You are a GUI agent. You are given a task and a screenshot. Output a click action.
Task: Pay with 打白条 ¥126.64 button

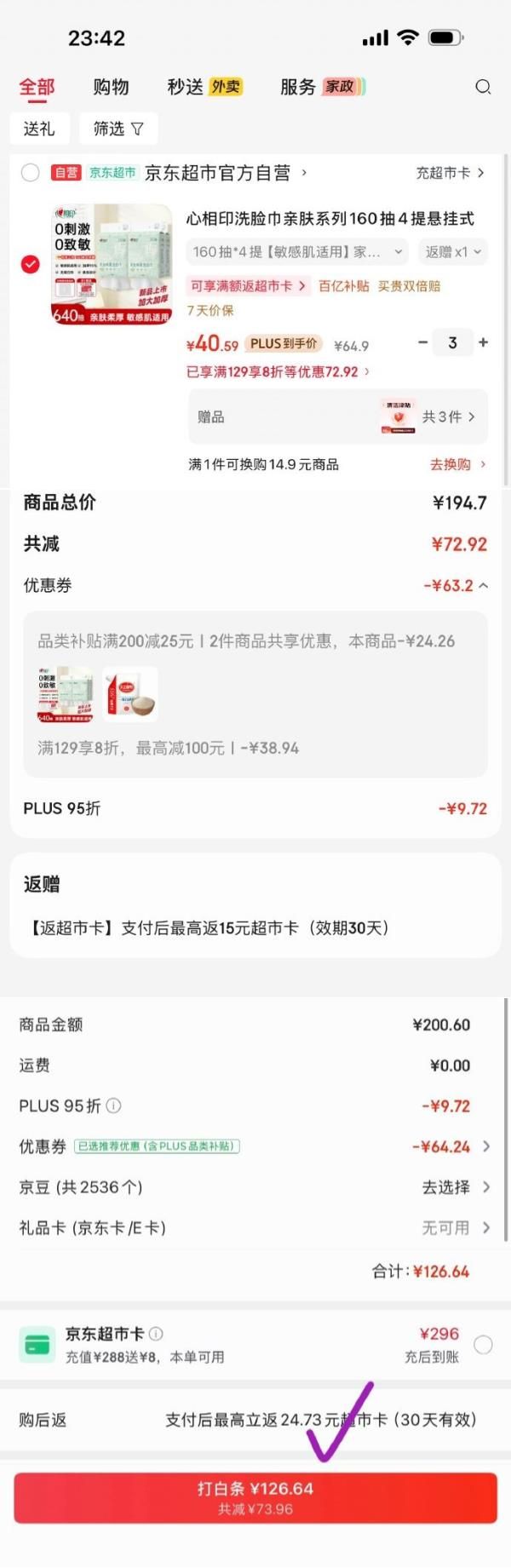[x=255, y=1497]
